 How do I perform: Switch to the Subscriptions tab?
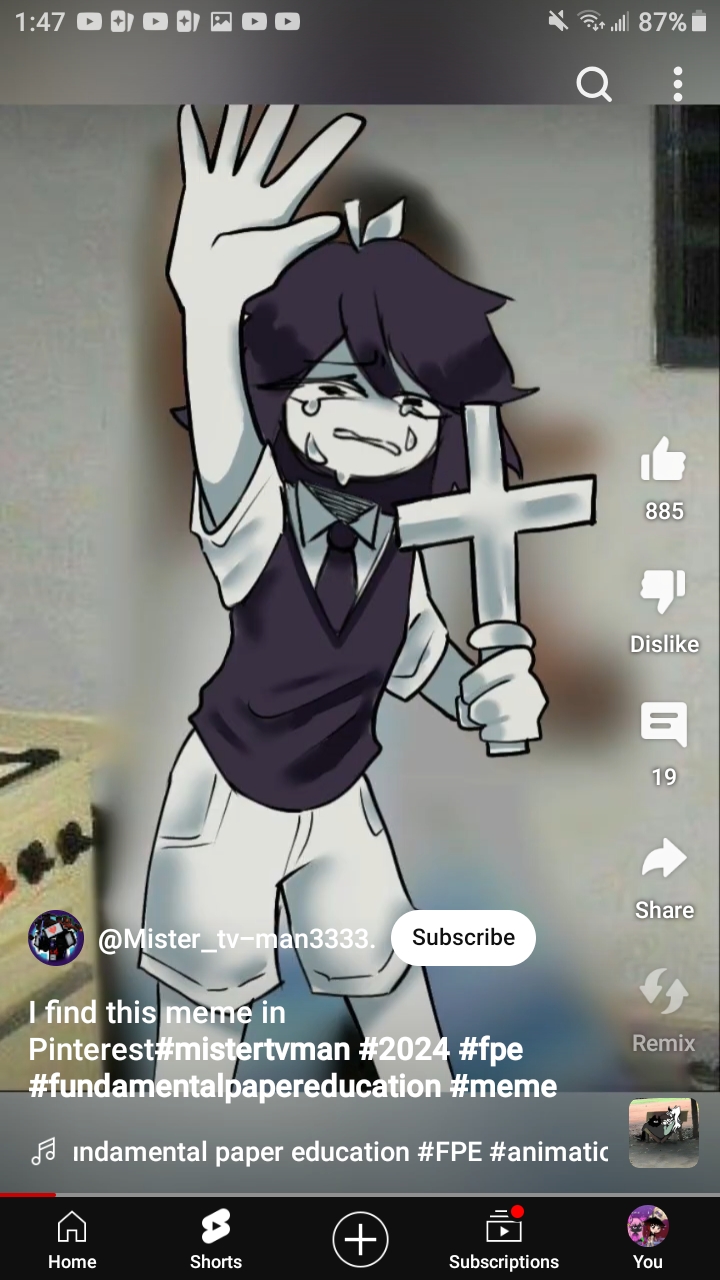[504, 1239]
